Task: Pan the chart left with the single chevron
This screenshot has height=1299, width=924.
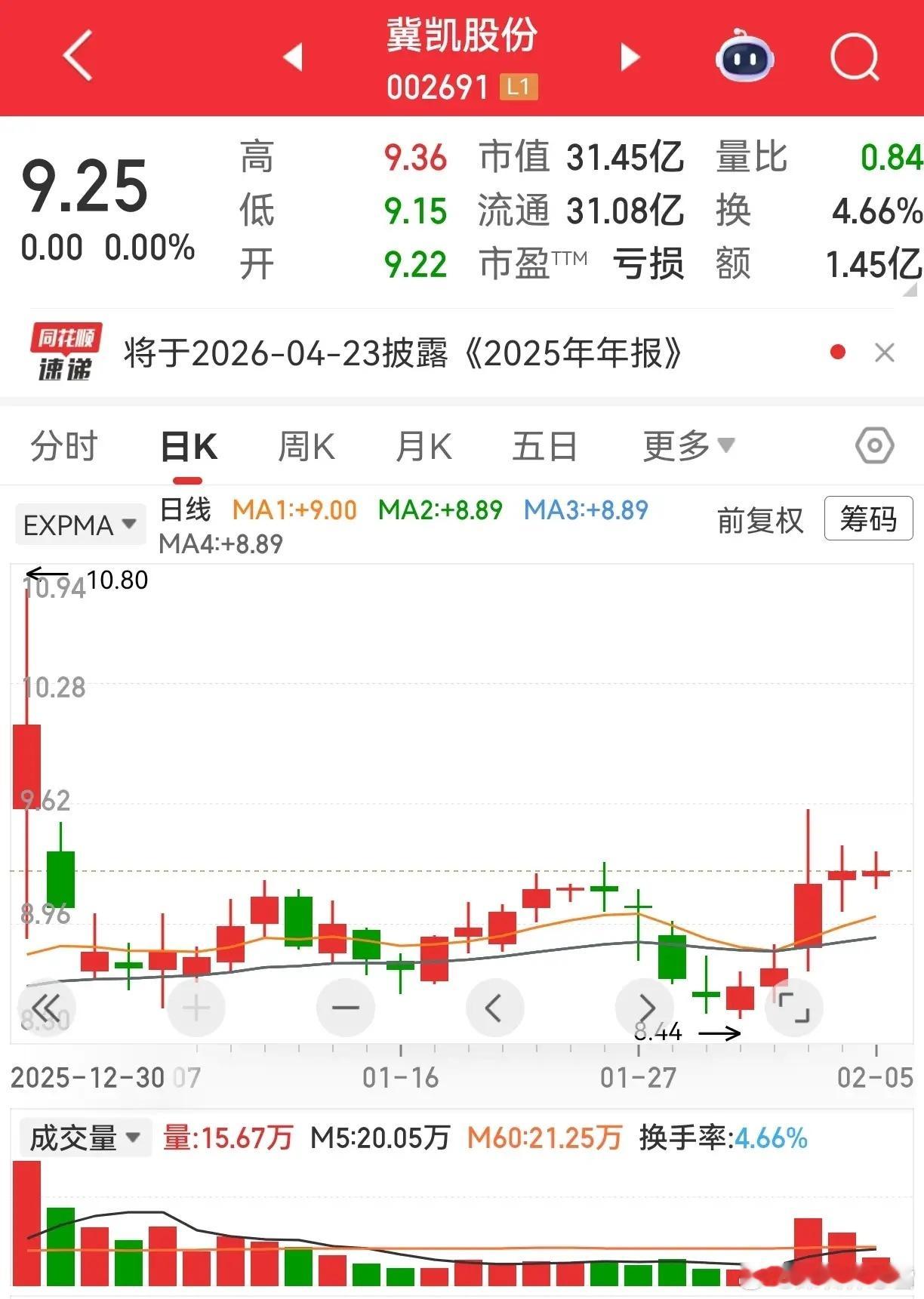Action: coord(494,1007)
